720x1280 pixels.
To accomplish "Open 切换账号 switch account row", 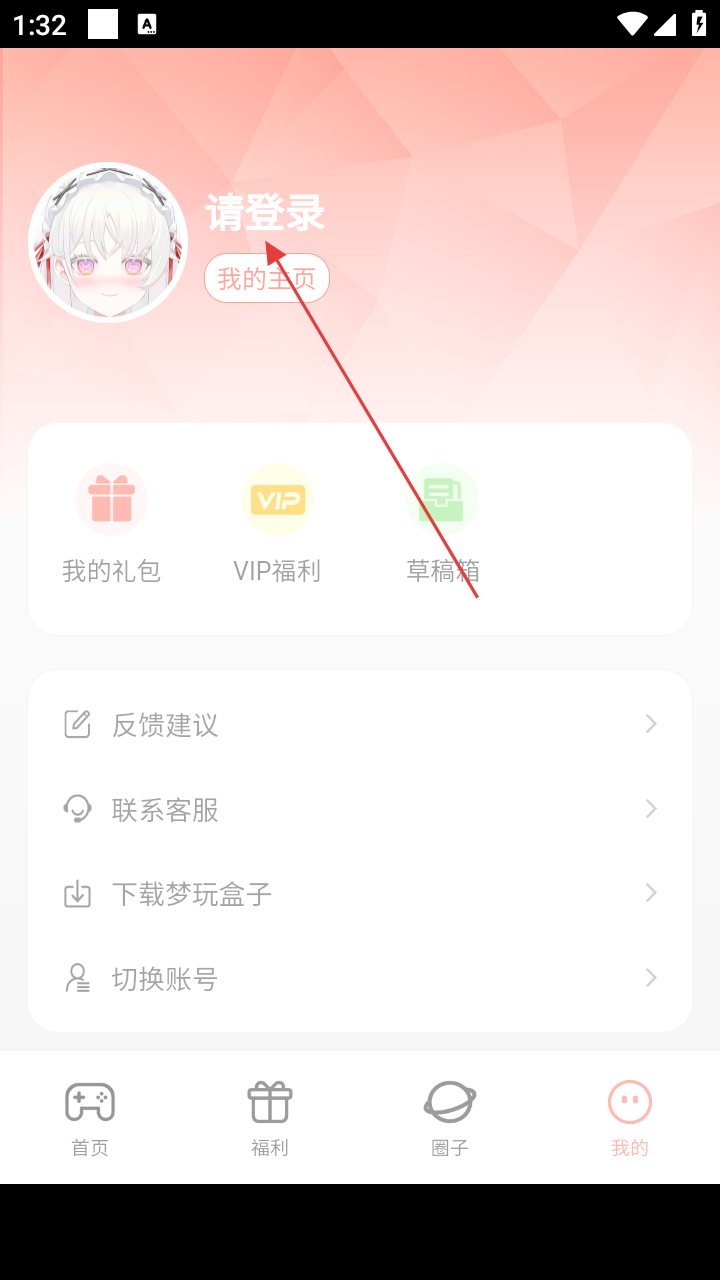I will point(360,978).
